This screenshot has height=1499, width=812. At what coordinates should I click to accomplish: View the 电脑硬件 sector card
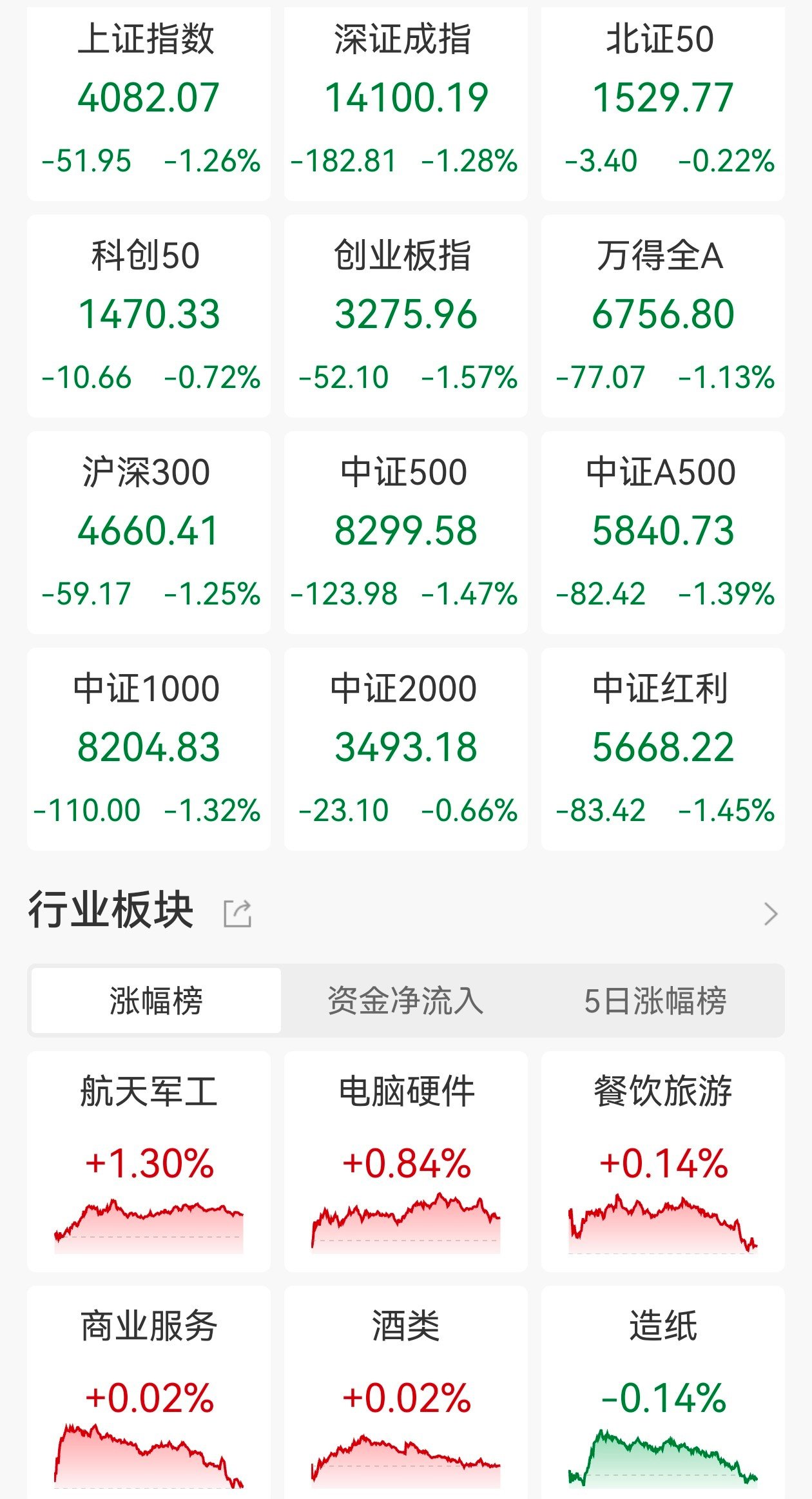(406, 1160)
